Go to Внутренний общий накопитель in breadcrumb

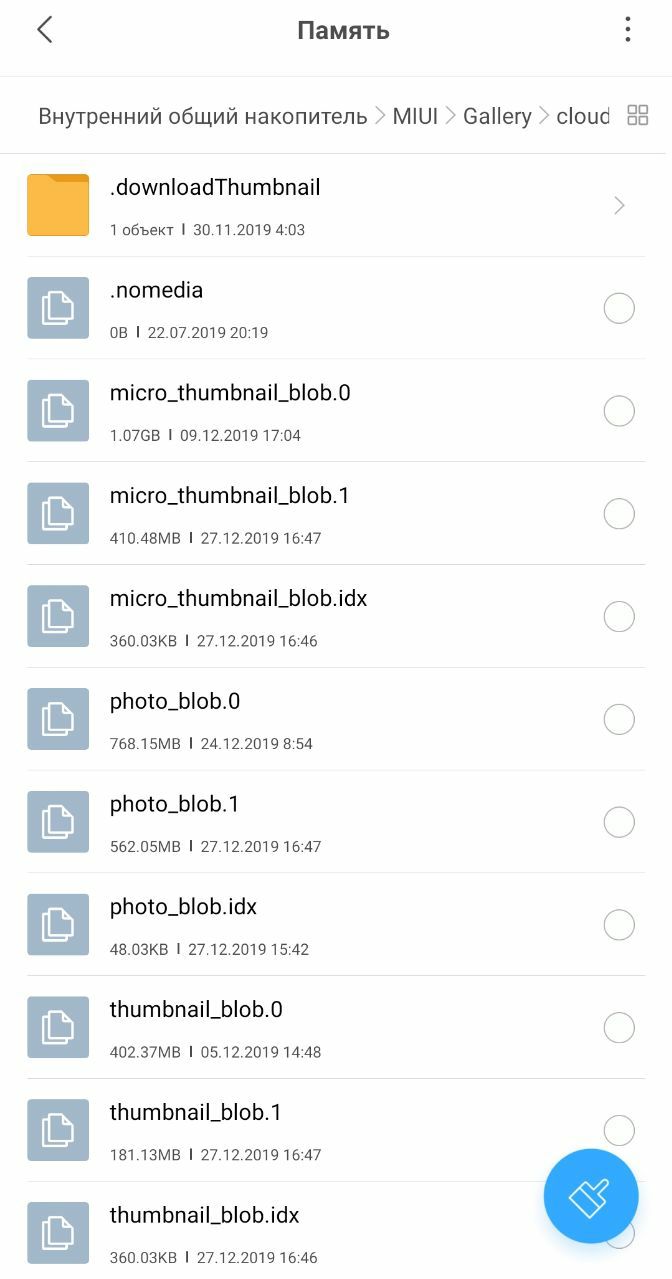point(203,116)
